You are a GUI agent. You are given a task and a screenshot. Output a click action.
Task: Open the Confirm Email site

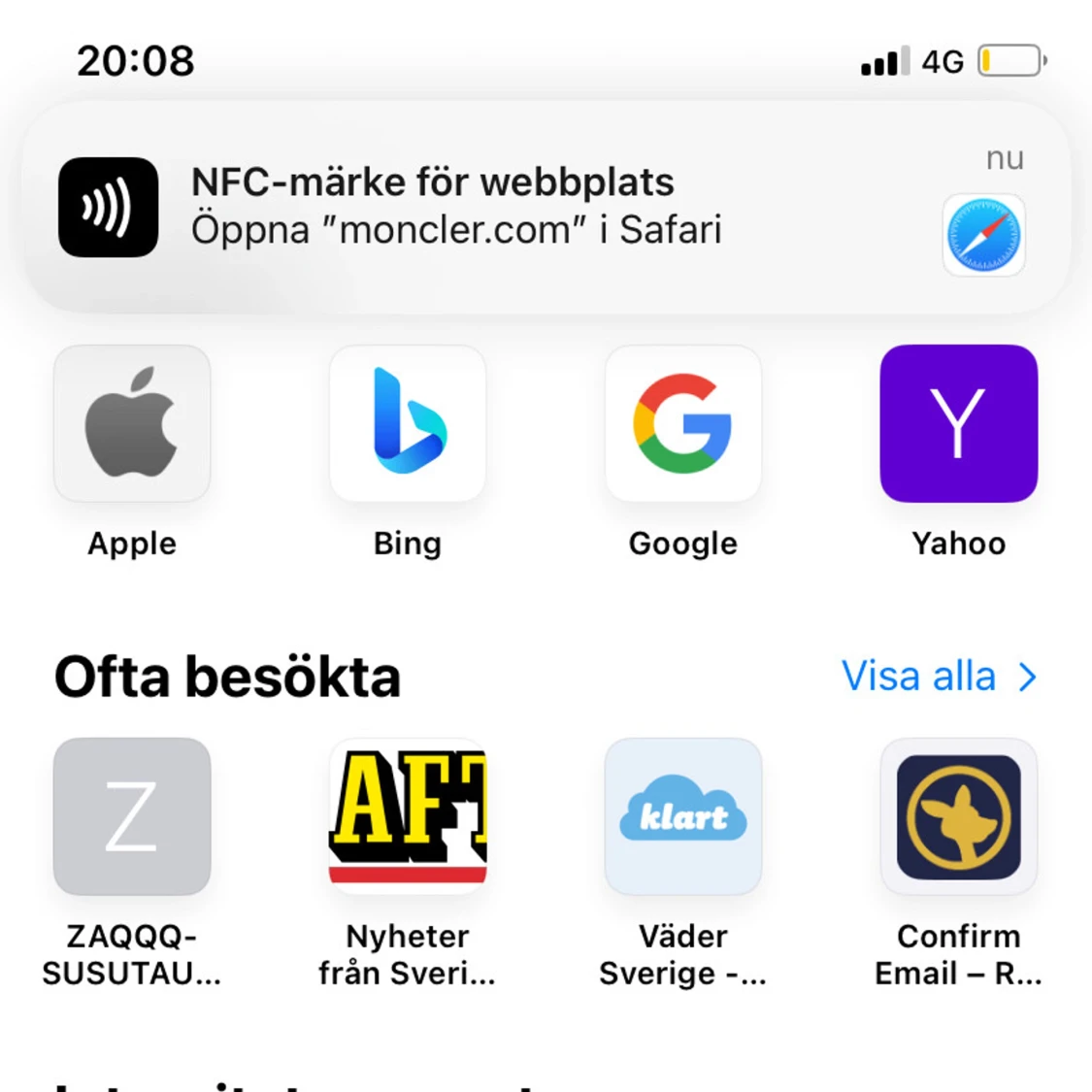[958, 817]
